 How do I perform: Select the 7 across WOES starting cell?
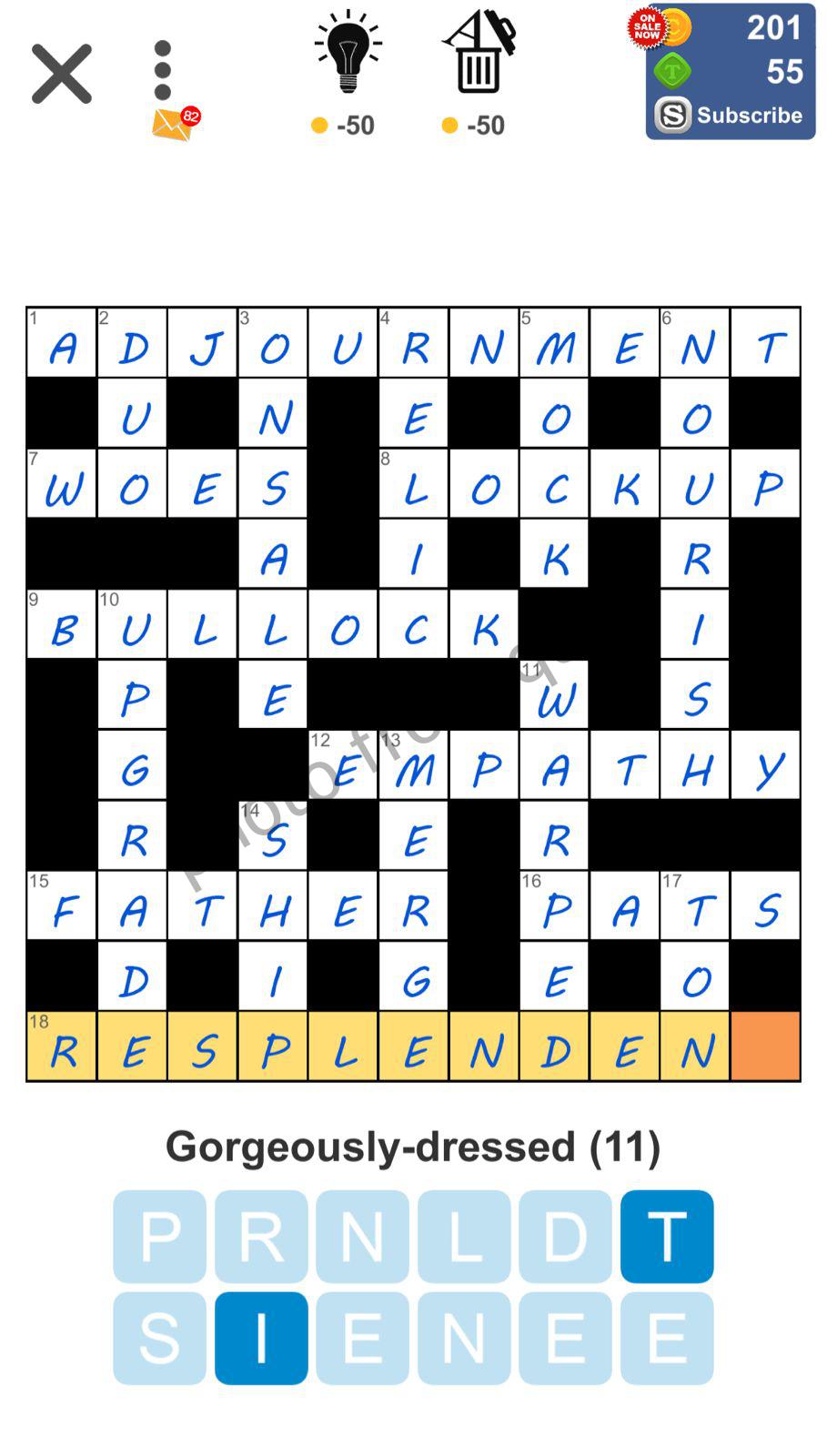click(x=62, y=484)
